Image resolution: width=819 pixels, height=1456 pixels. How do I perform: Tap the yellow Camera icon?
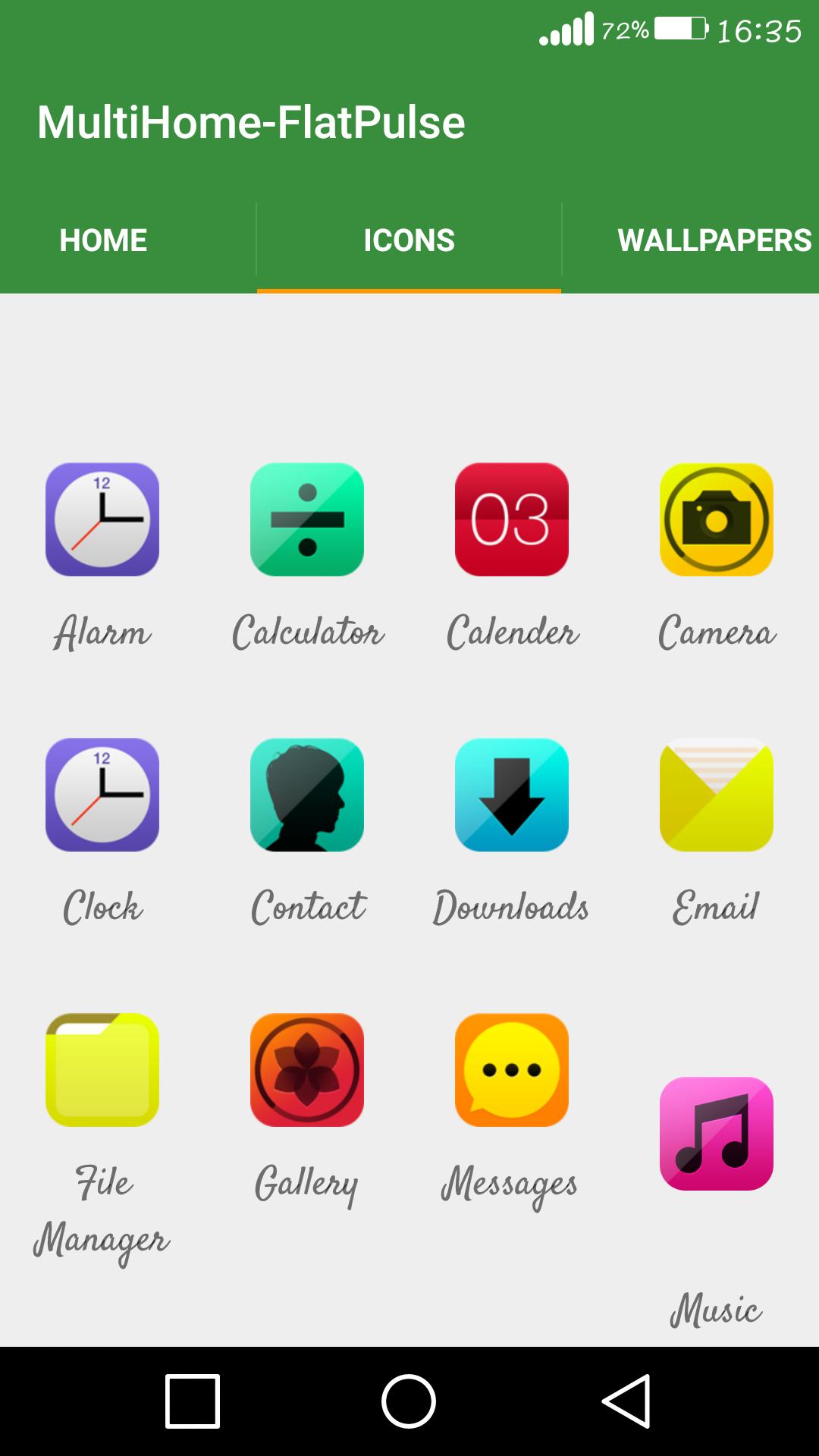717,519
